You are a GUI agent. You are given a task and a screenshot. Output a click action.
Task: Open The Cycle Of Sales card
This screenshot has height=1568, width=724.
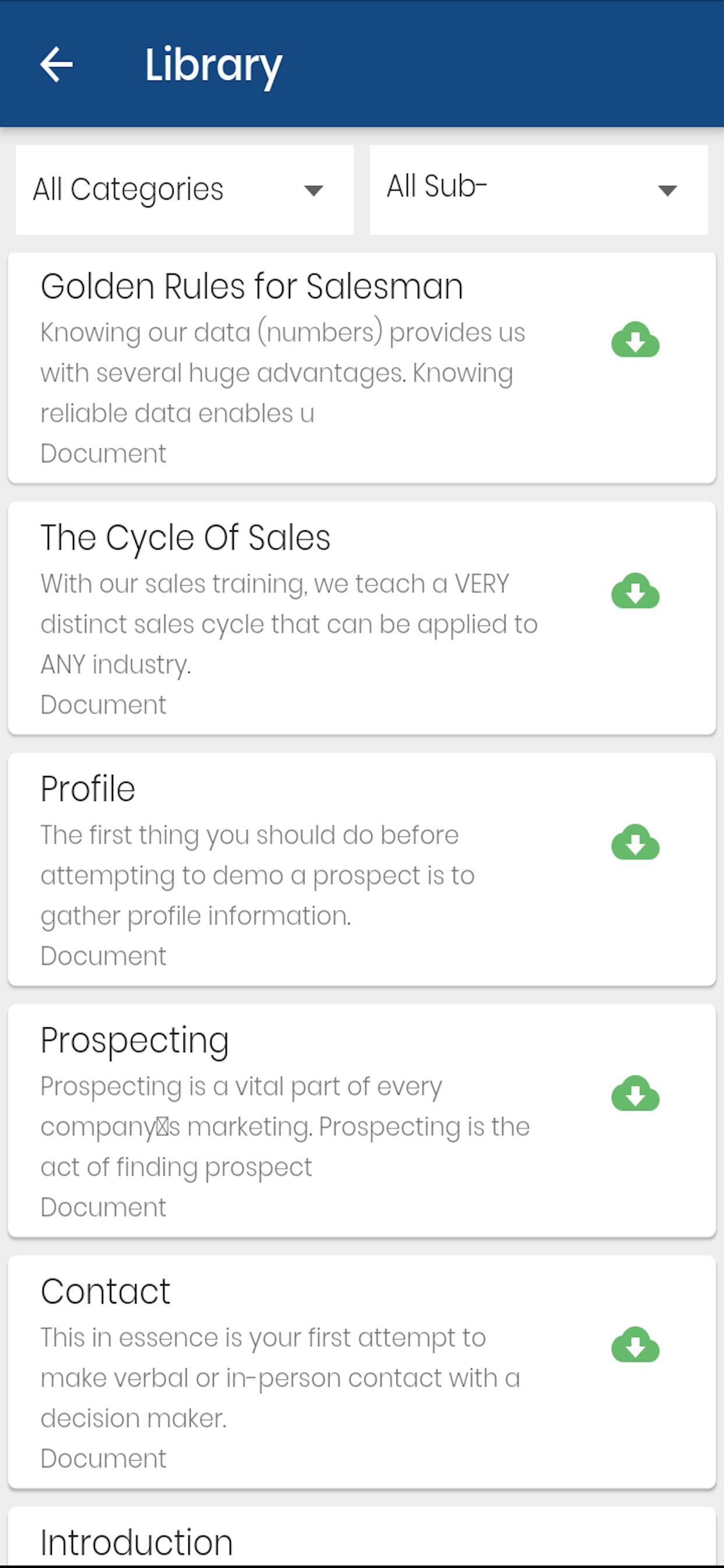(362, 618)
